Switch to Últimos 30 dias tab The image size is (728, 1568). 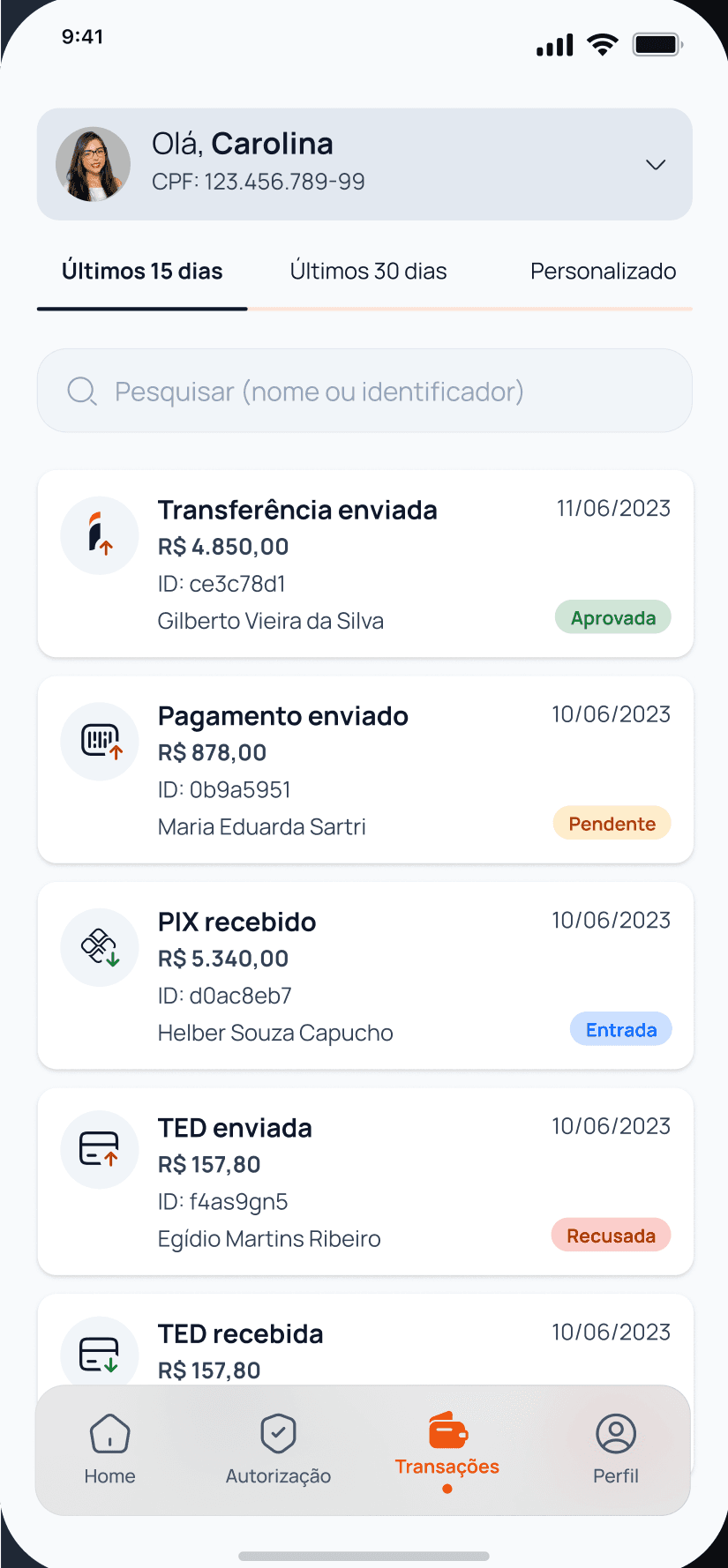368,272
